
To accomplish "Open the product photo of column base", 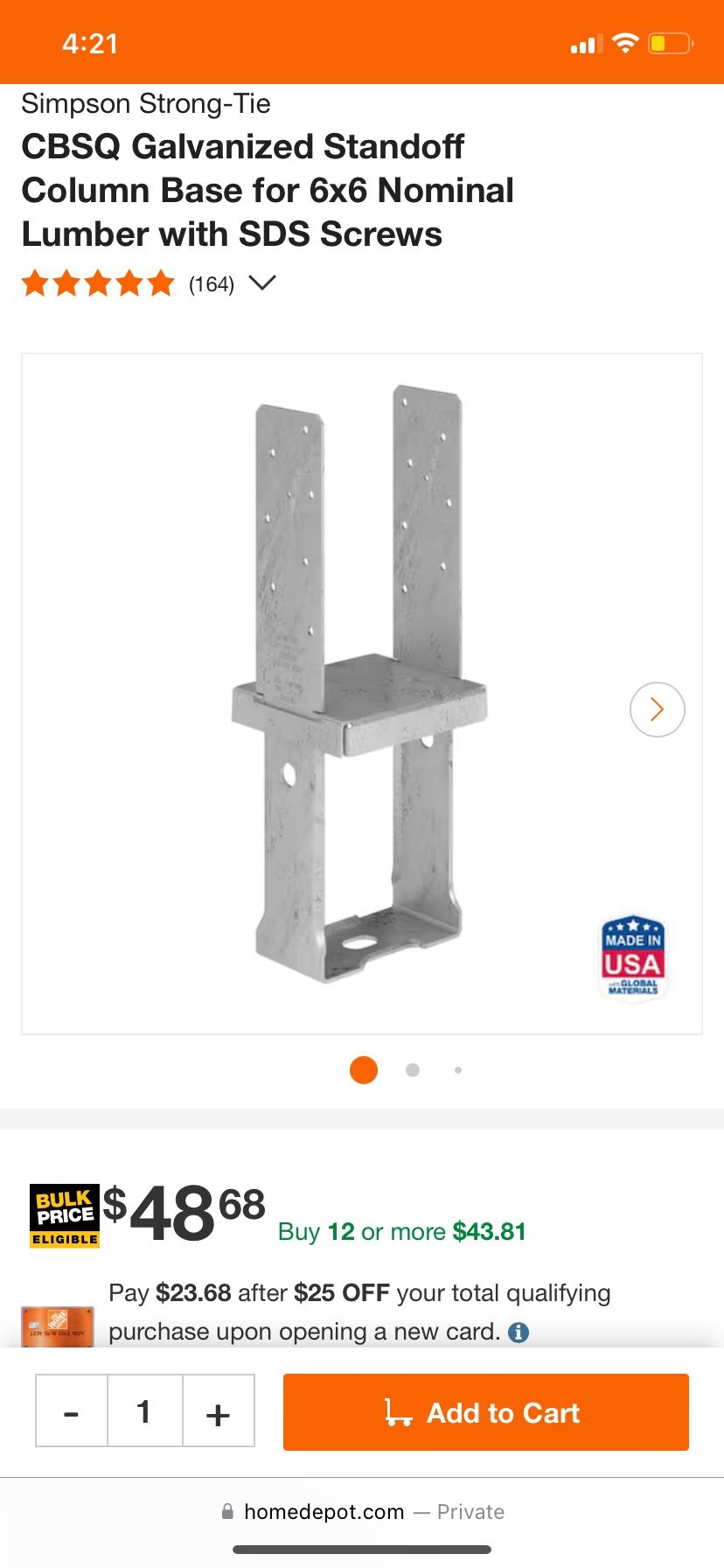I will (362, 694).
